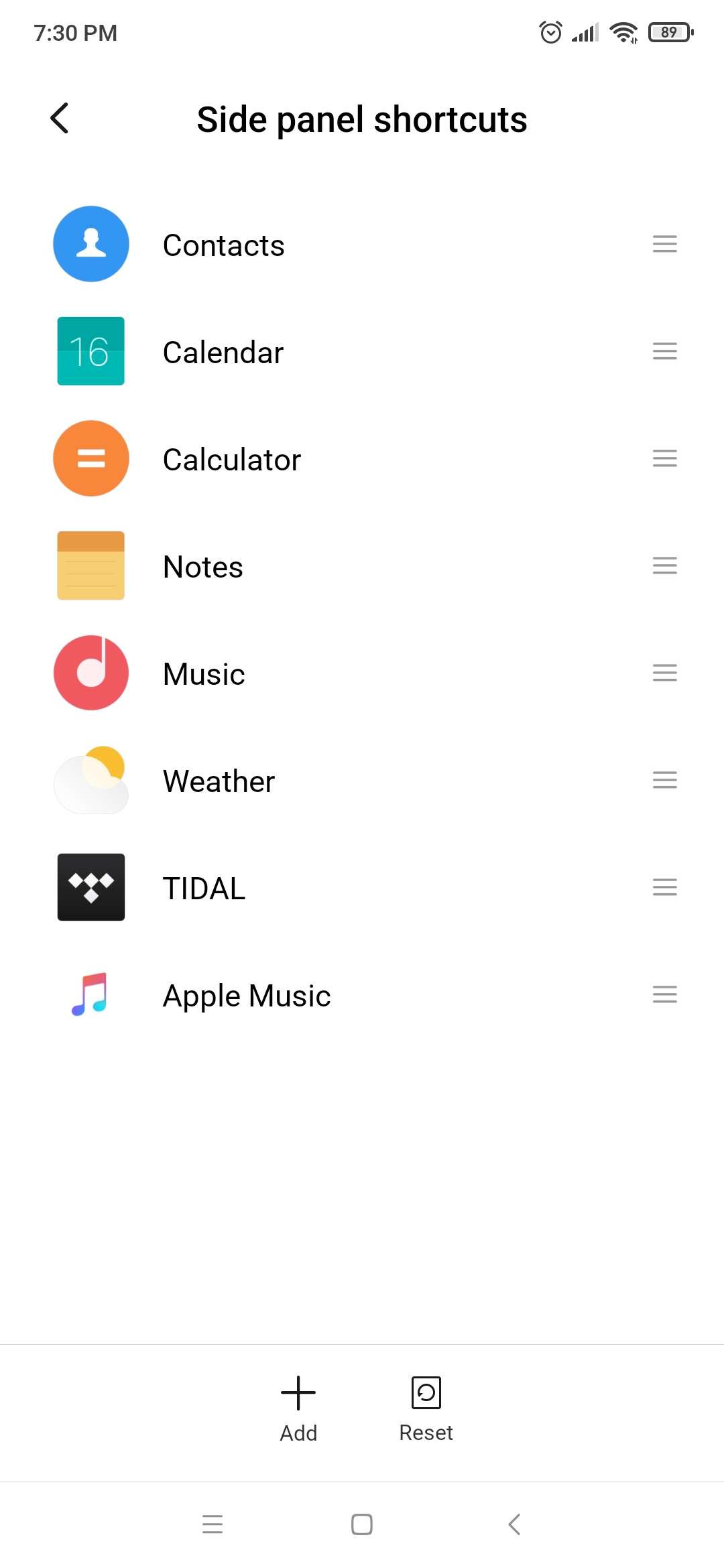
Task: Select the Music shortcut row
Action: (362, 673)
